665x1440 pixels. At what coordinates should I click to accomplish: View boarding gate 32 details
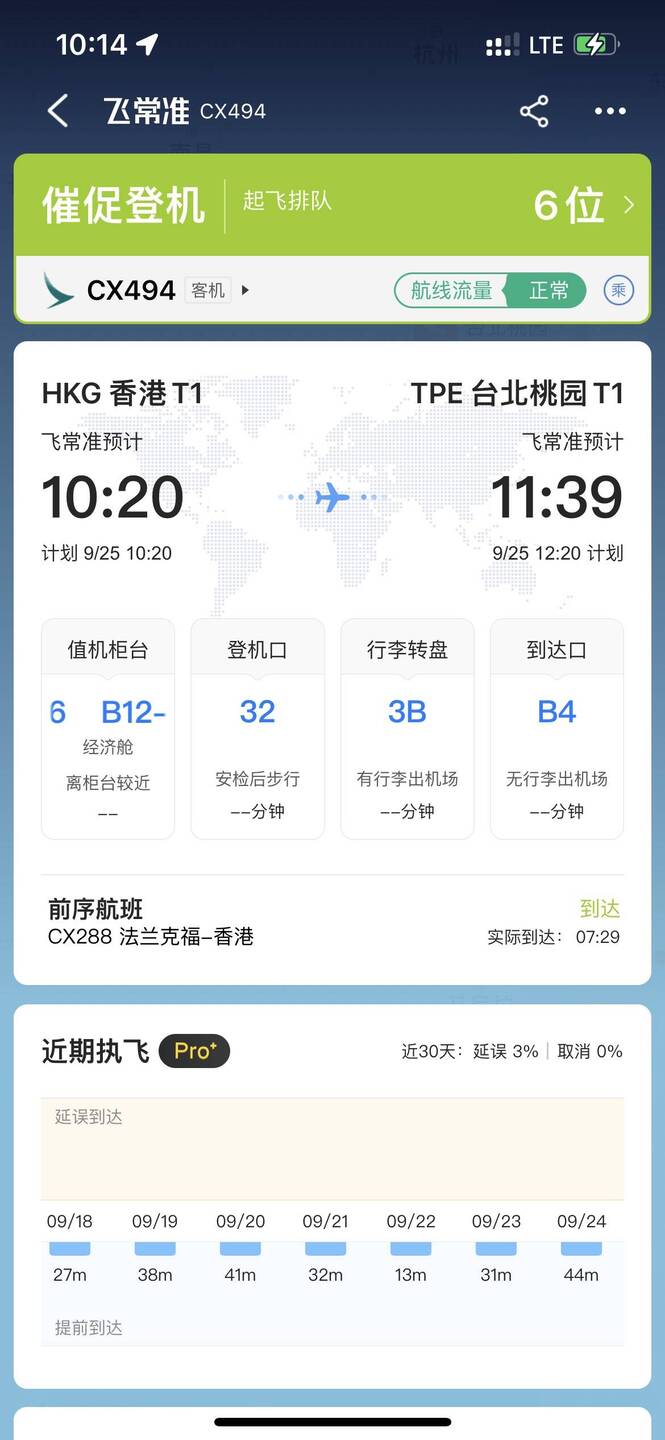257,728
